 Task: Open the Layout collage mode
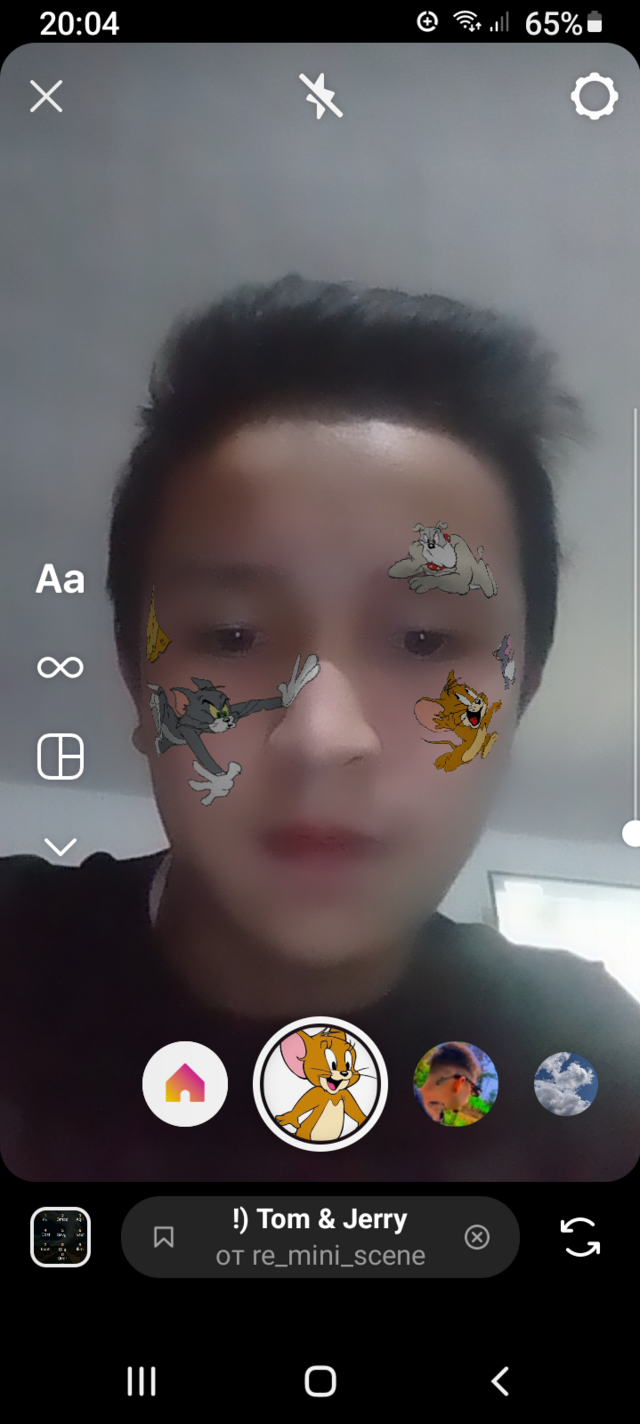60,756
